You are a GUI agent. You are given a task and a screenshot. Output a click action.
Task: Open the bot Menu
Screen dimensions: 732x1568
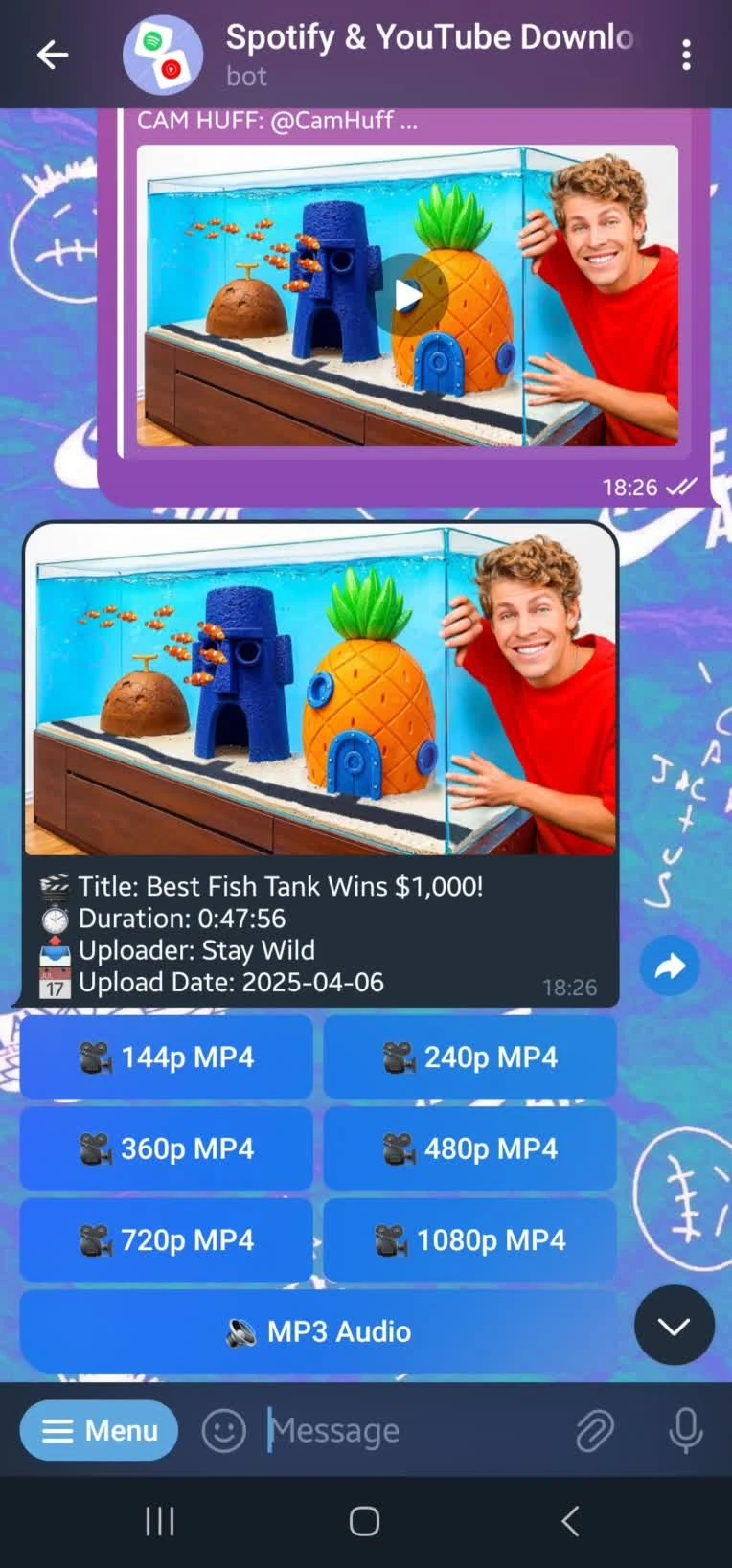pos(100,1430)
